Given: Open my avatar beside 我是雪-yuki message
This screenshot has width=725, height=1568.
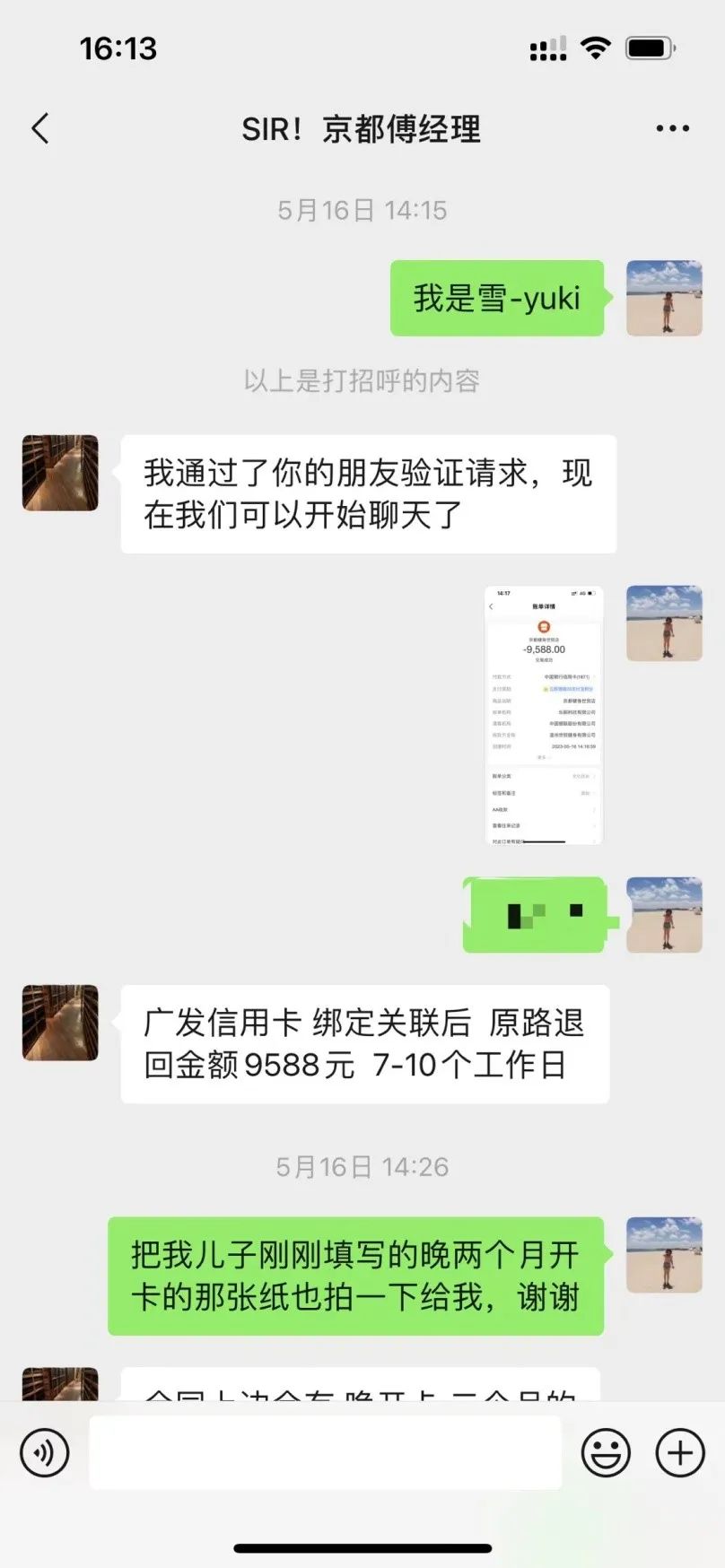Looking at the screenshot, I should pyautogui.click(x=664, y=298).
